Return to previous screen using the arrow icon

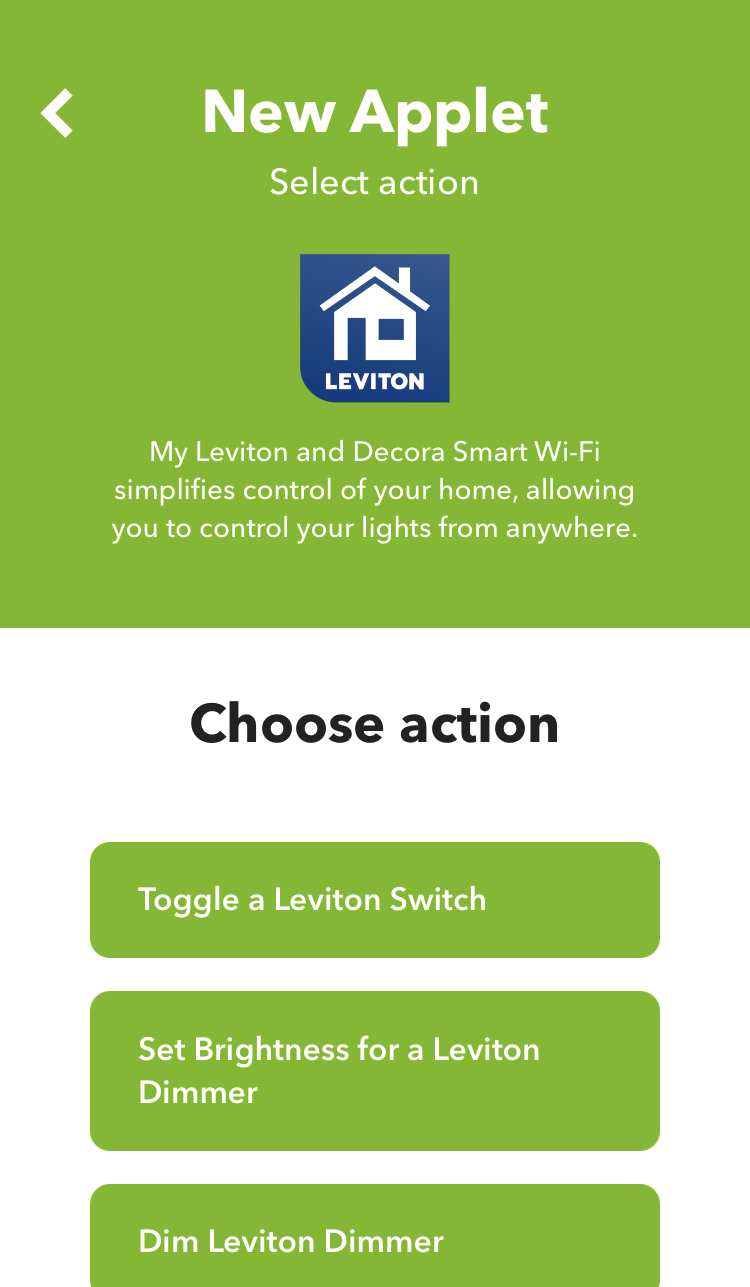coord(57,112)
